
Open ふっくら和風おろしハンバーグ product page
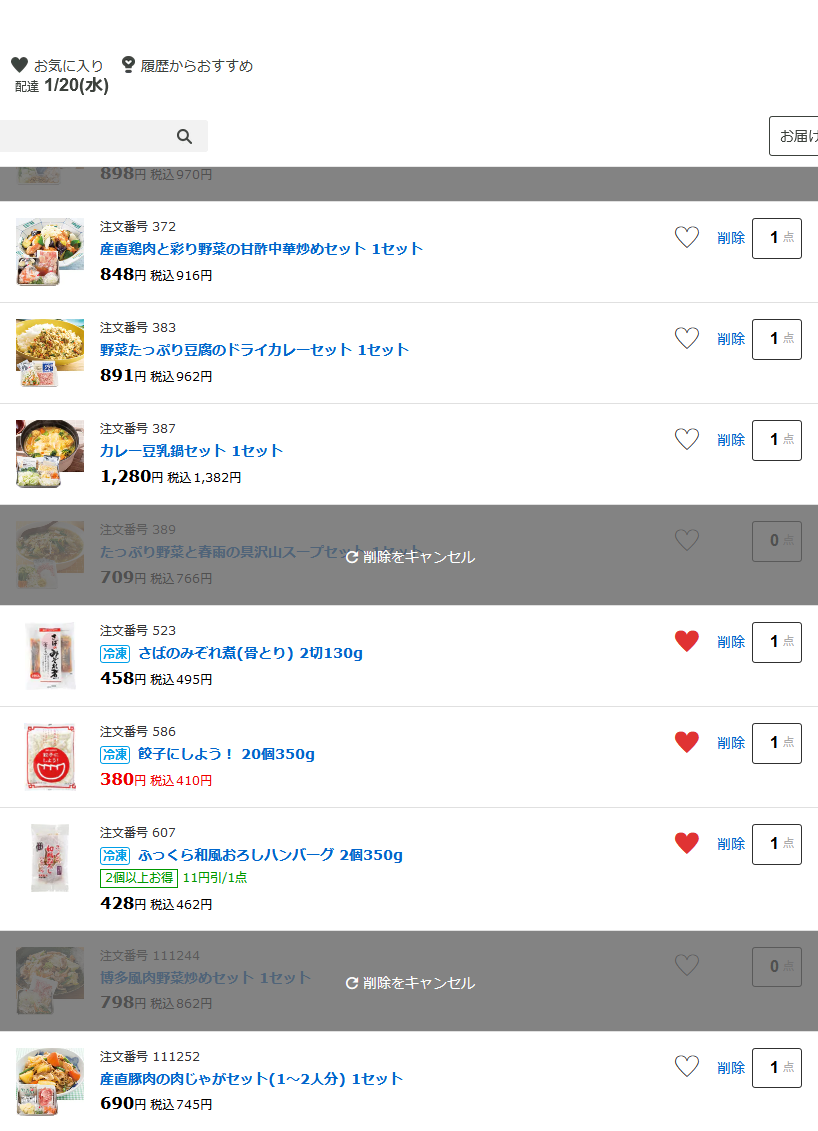point(270,855)
